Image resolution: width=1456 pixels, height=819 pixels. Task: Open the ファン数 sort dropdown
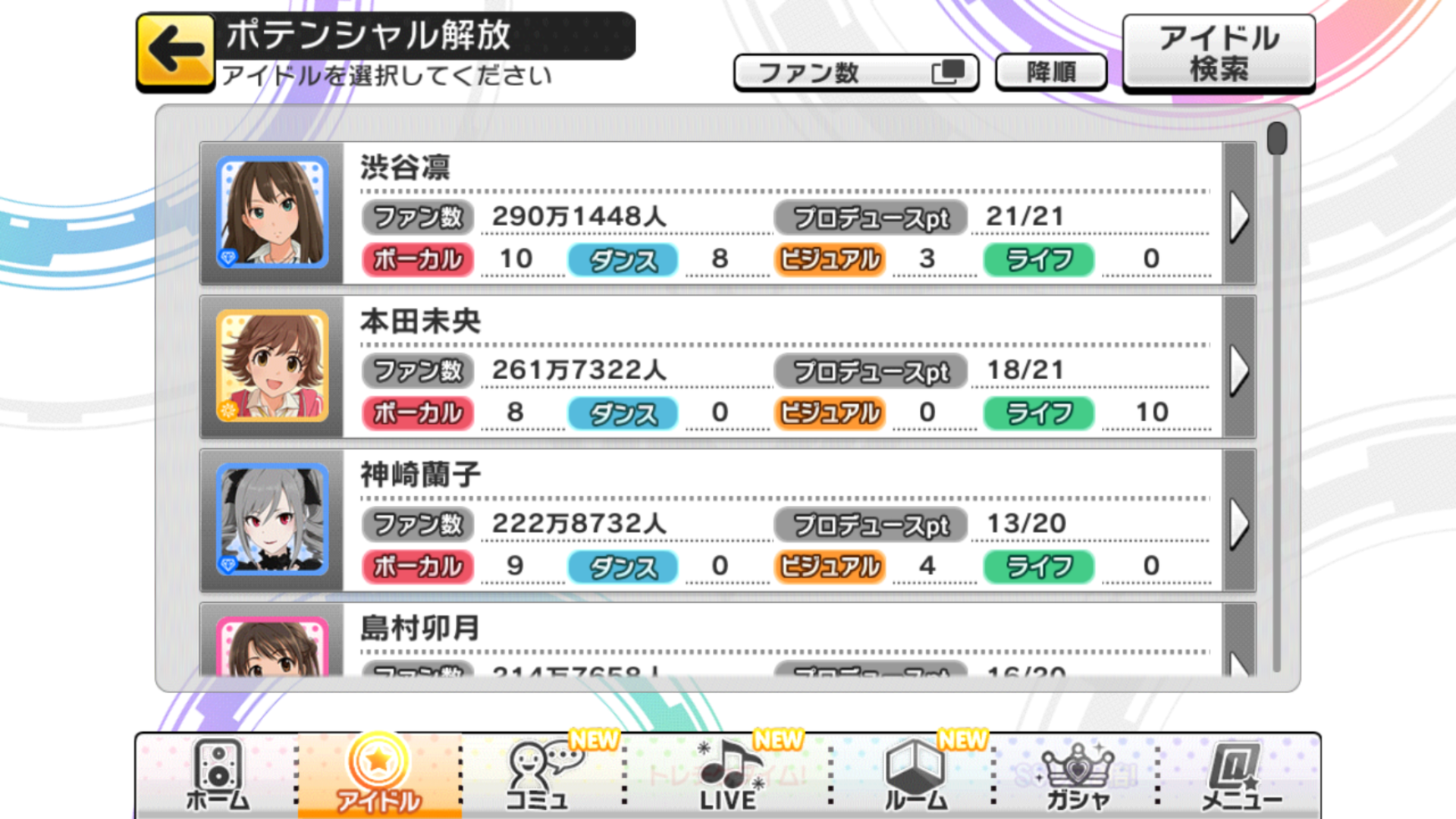click(x=855, y=73)
